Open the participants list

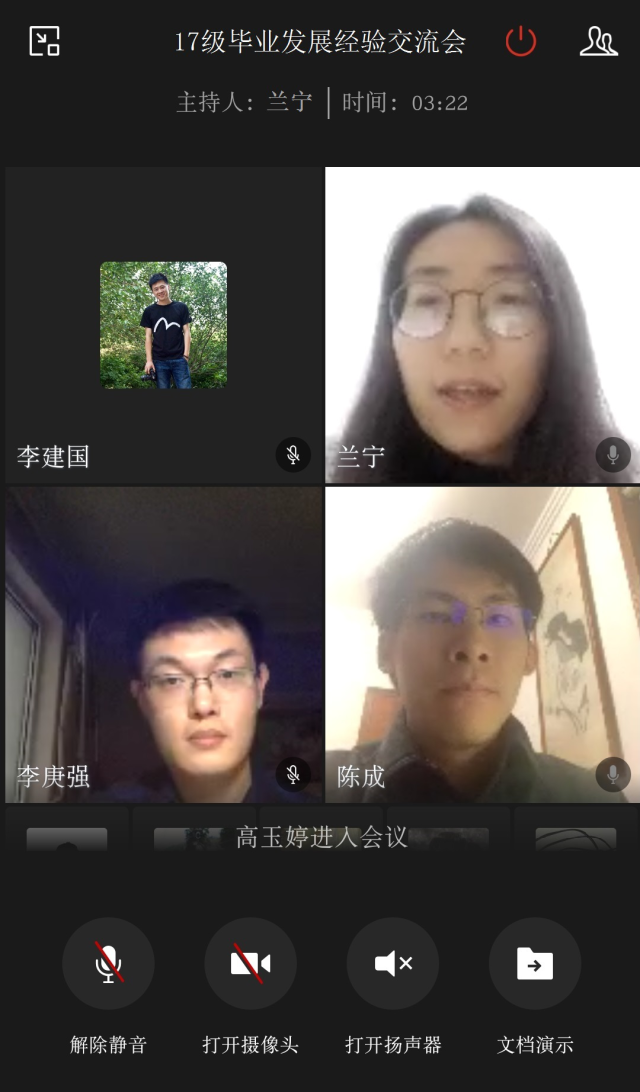598,41
